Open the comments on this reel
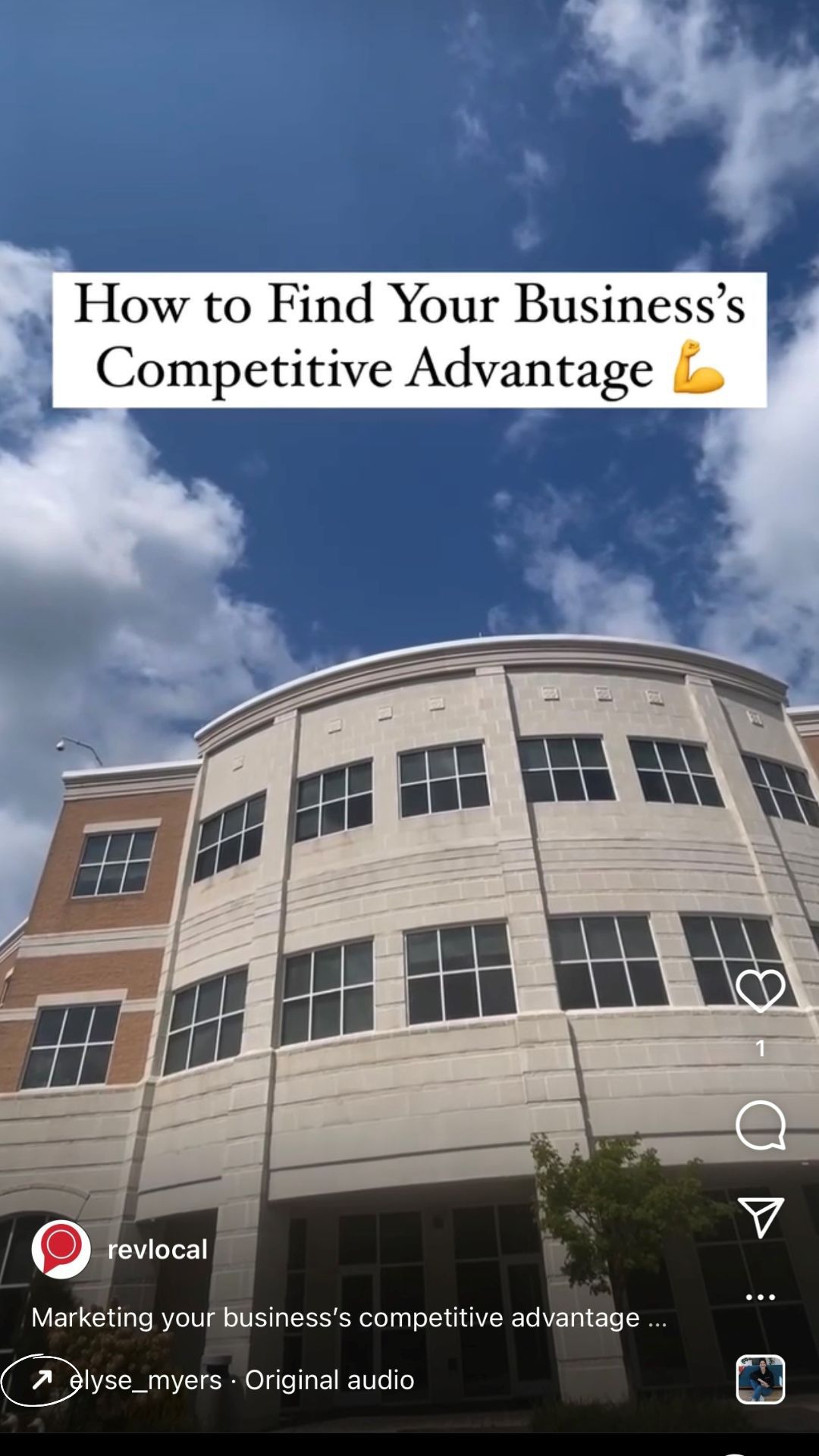Screen dimensions: 819x1456 tap(760, 1125)
